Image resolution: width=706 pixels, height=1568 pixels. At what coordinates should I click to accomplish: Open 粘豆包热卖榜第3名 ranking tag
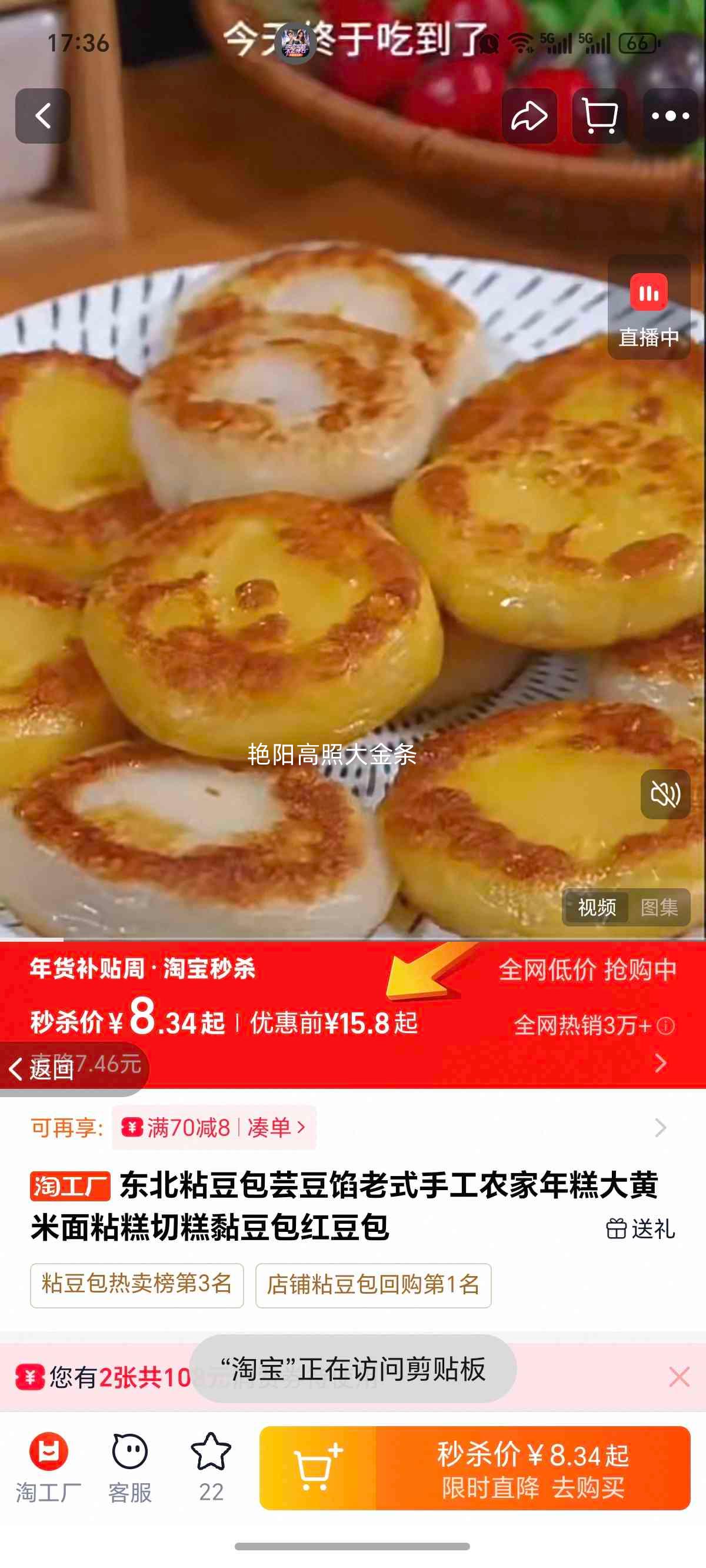click(x=137, y=1284)
